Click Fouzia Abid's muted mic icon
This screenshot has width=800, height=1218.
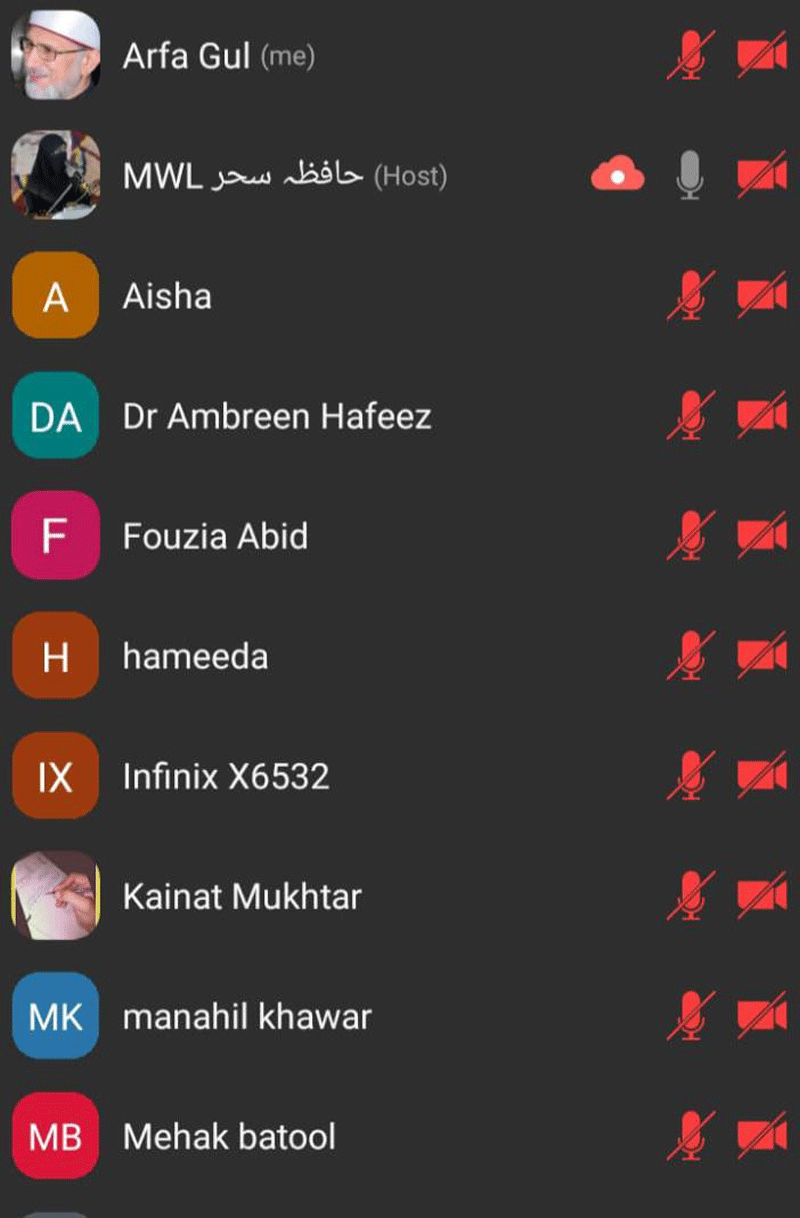point(688,535)
